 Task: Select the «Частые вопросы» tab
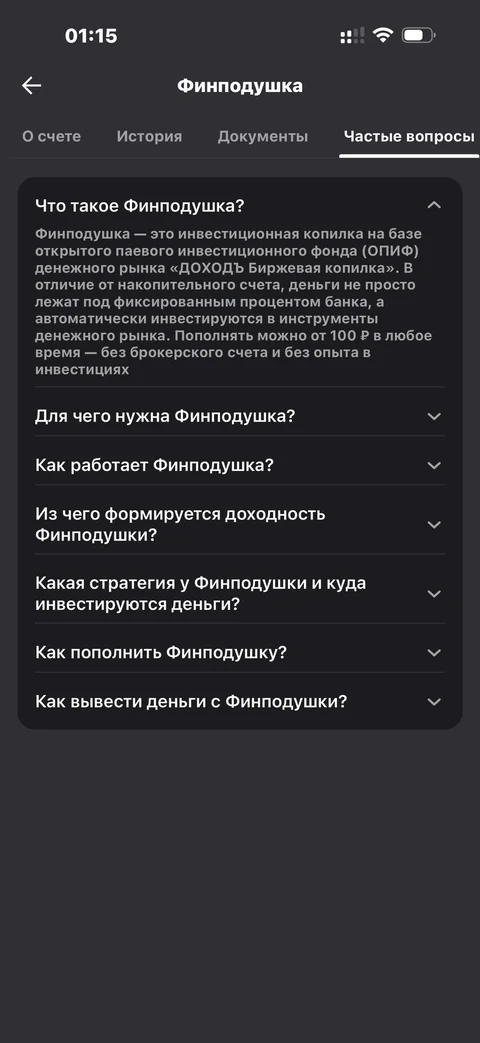(x=409, y=136)
